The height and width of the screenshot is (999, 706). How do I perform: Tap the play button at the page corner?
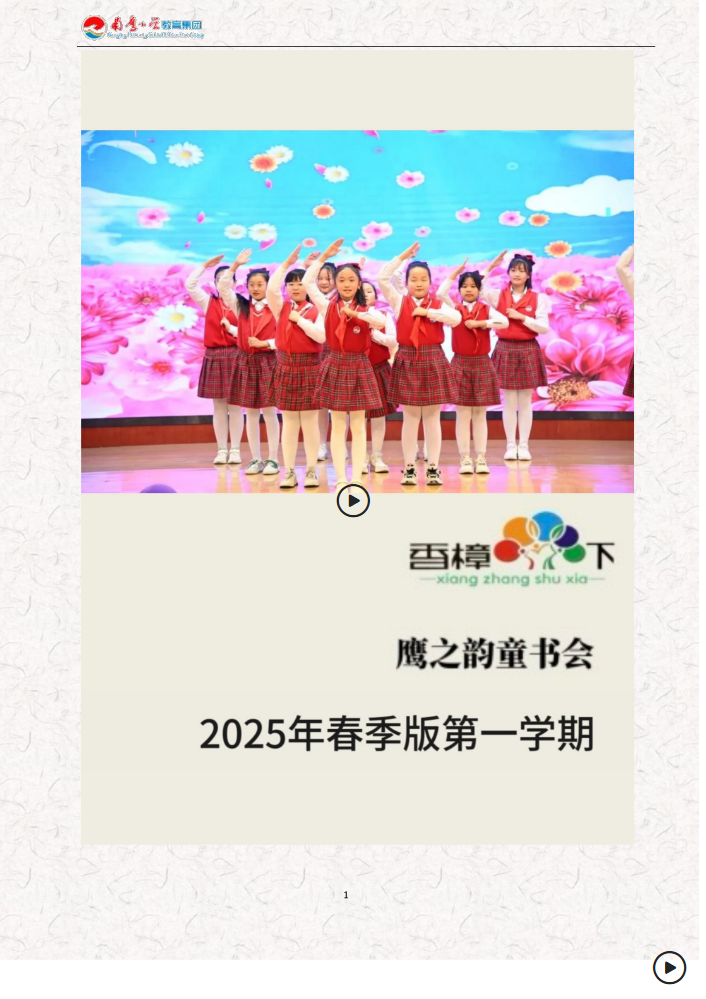[x=669, y=967]
